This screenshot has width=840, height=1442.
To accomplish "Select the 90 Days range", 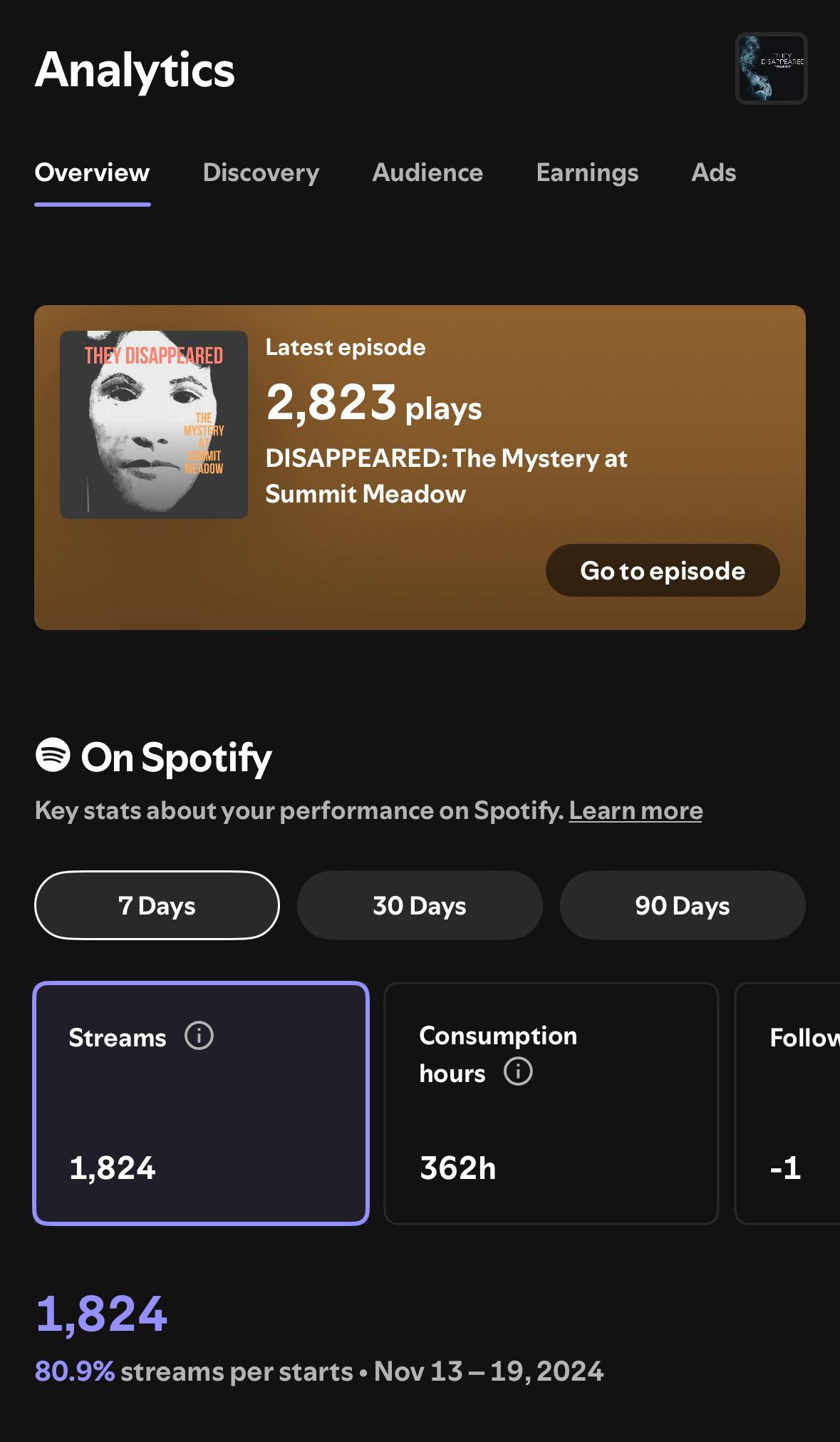I will [683, 905].
